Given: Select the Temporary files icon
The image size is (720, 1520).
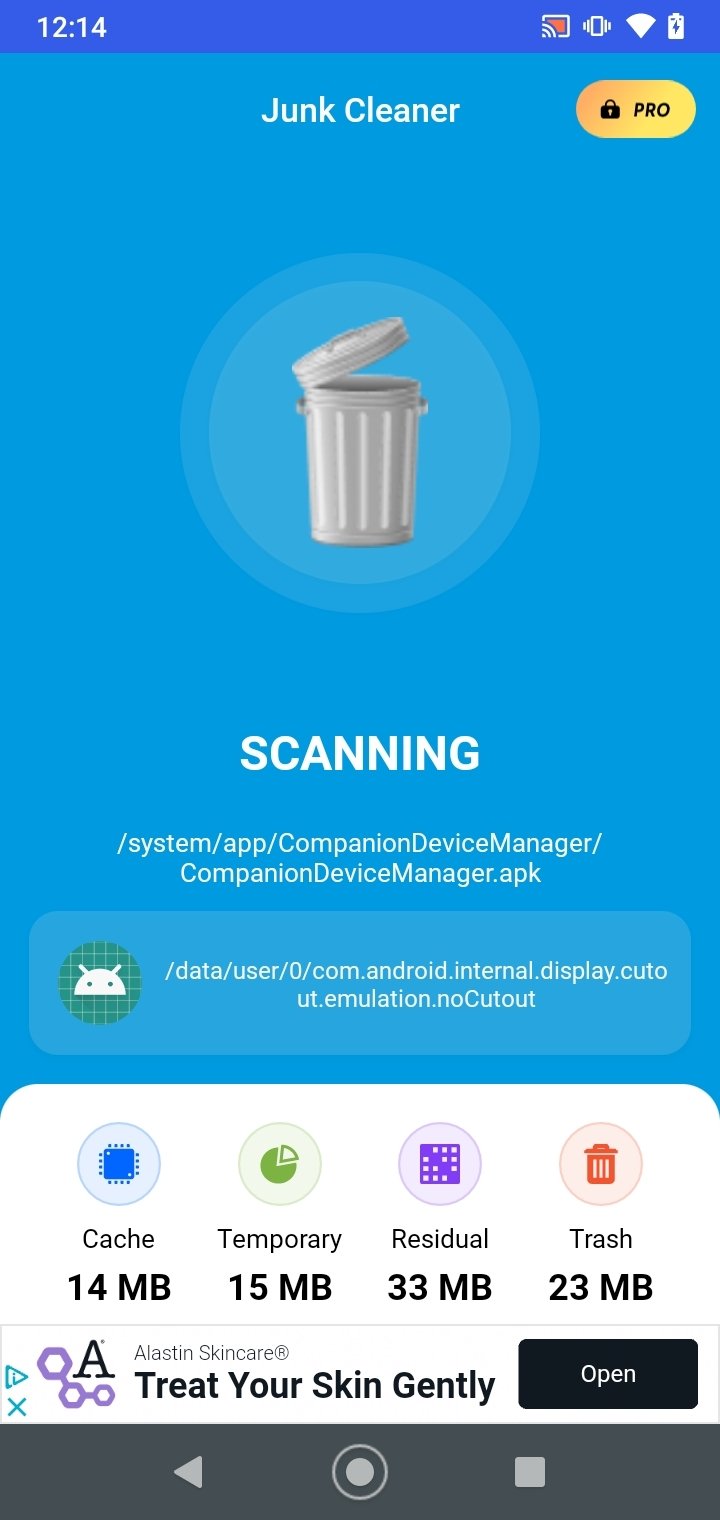Looking at the screenshot, I should (x=280, y=1164).
